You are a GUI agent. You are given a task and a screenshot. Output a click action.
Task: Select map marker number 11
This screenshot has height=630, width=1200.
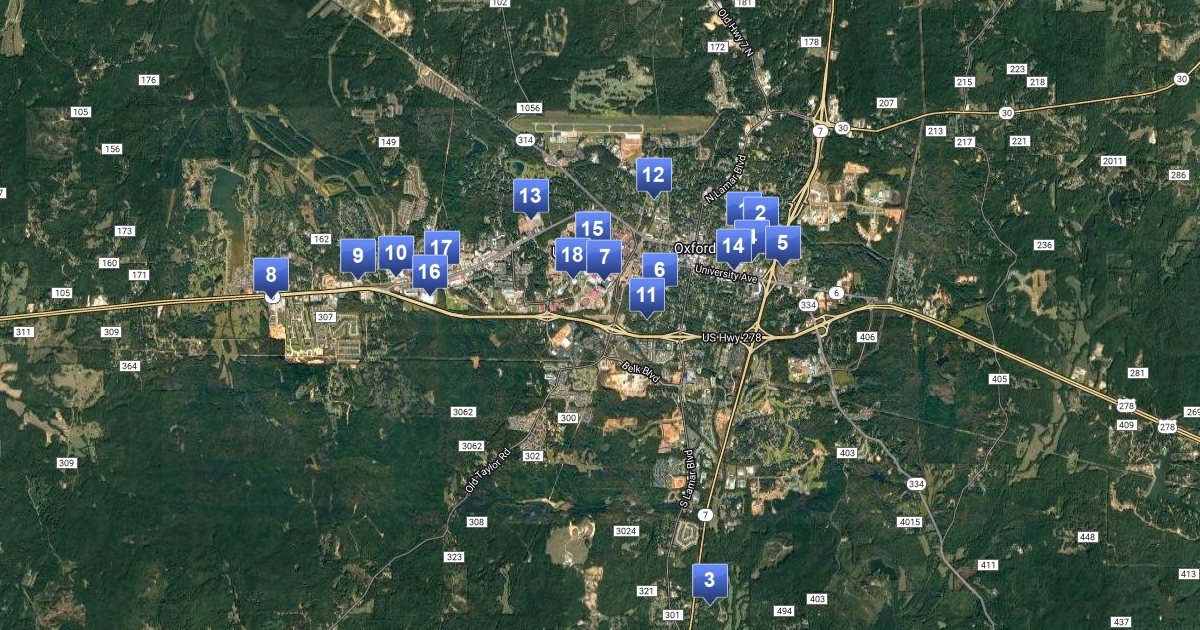647,295
